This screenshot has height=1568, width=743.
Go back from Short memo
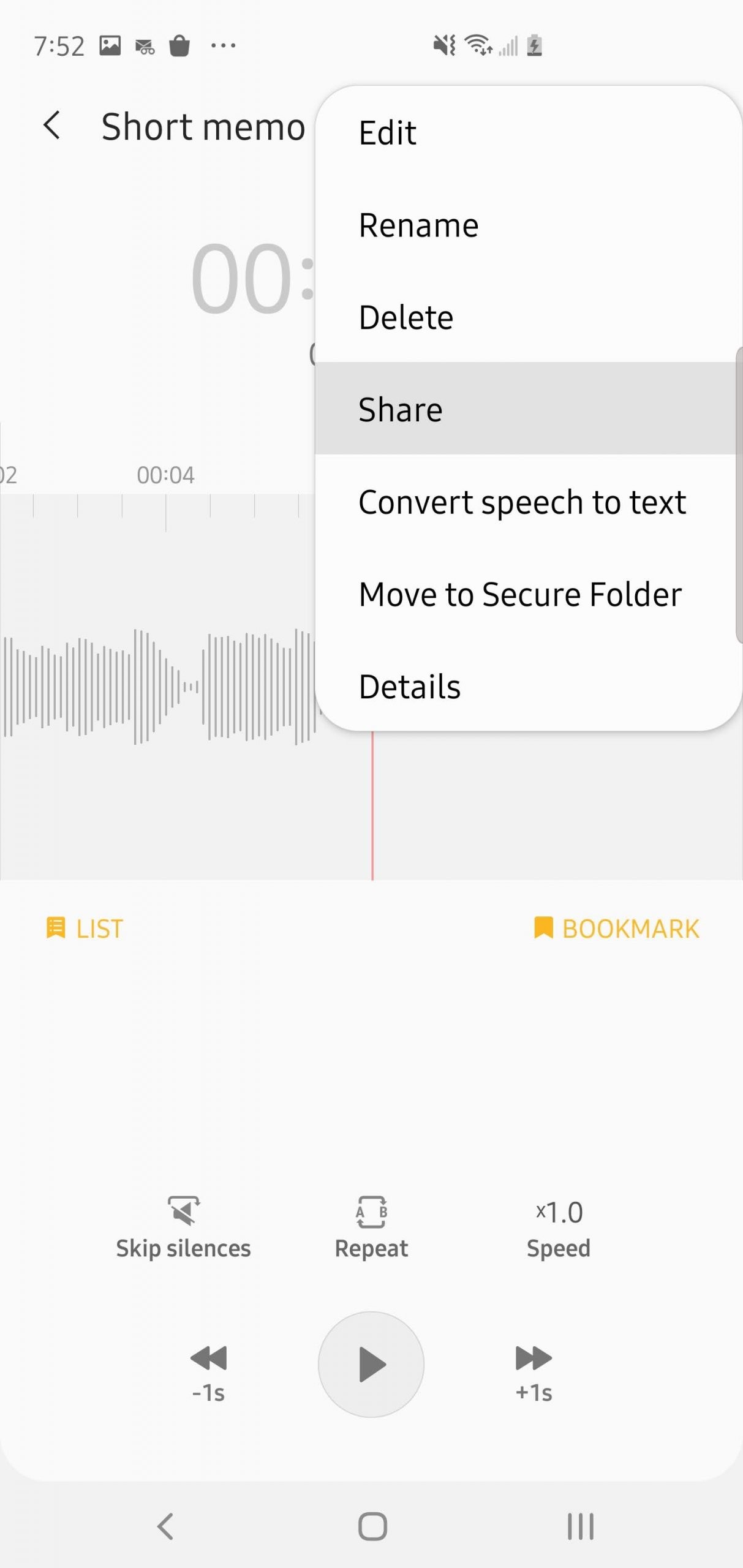coord(53,126)
